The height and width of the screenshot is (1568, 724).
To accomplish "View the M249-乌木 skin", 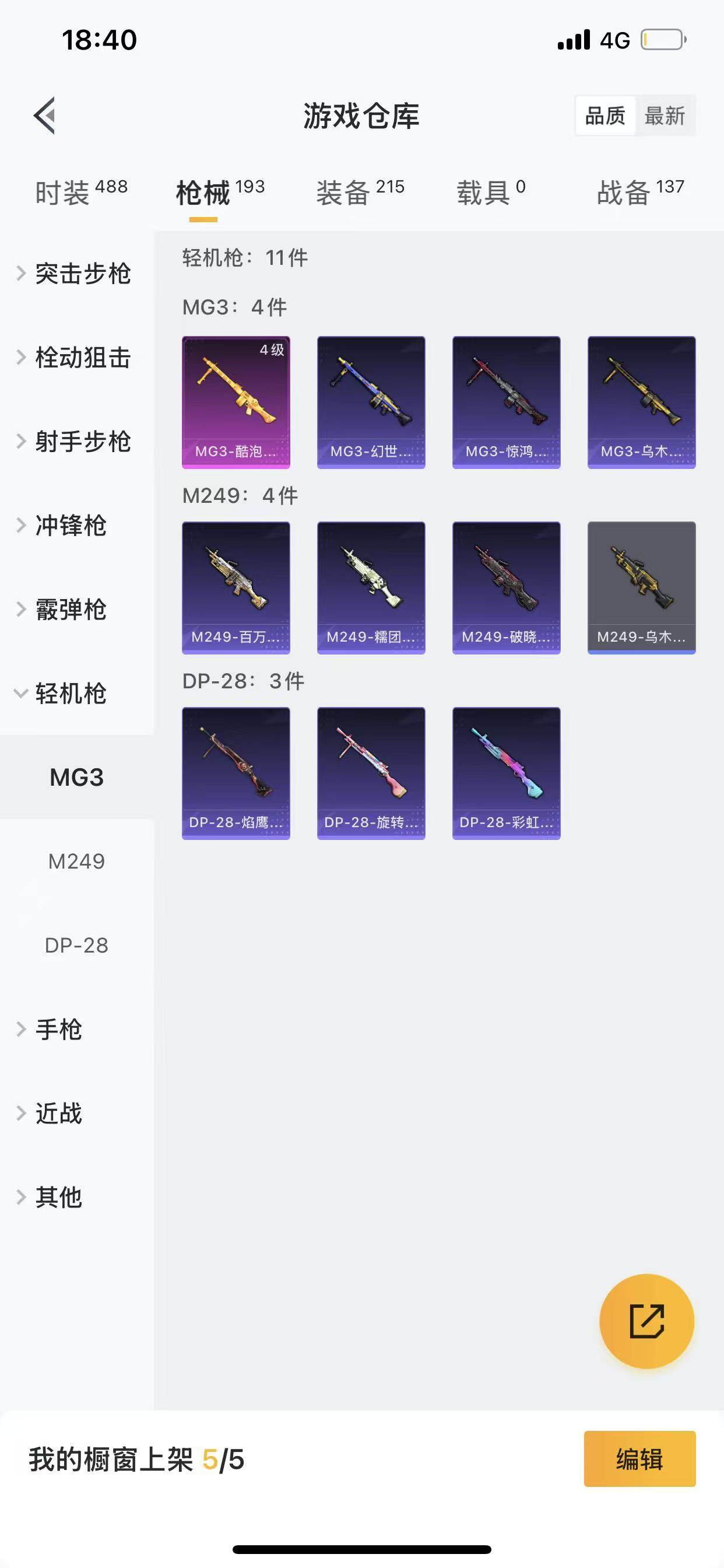I will [641, 587].
